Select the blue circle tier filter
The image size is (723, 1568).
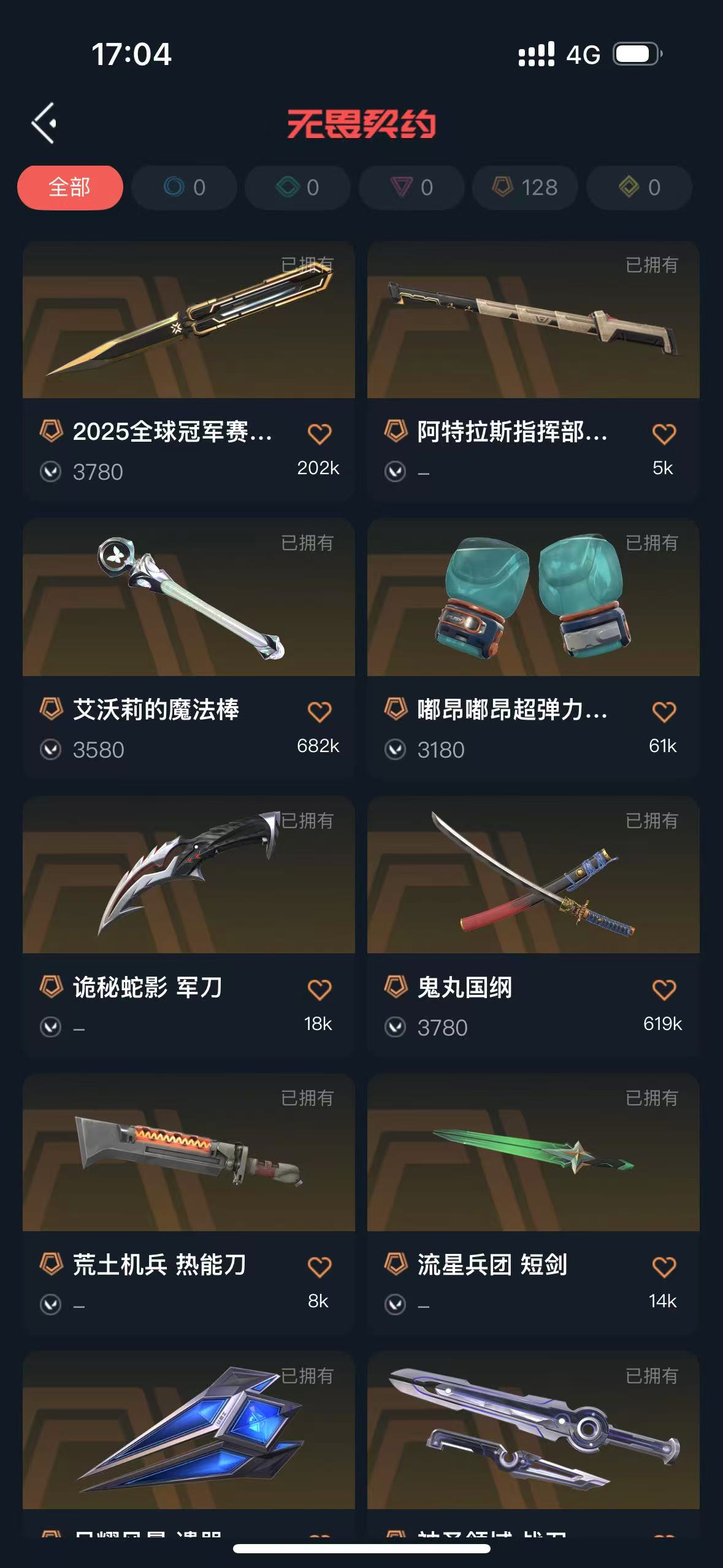[x=184, y=187]
